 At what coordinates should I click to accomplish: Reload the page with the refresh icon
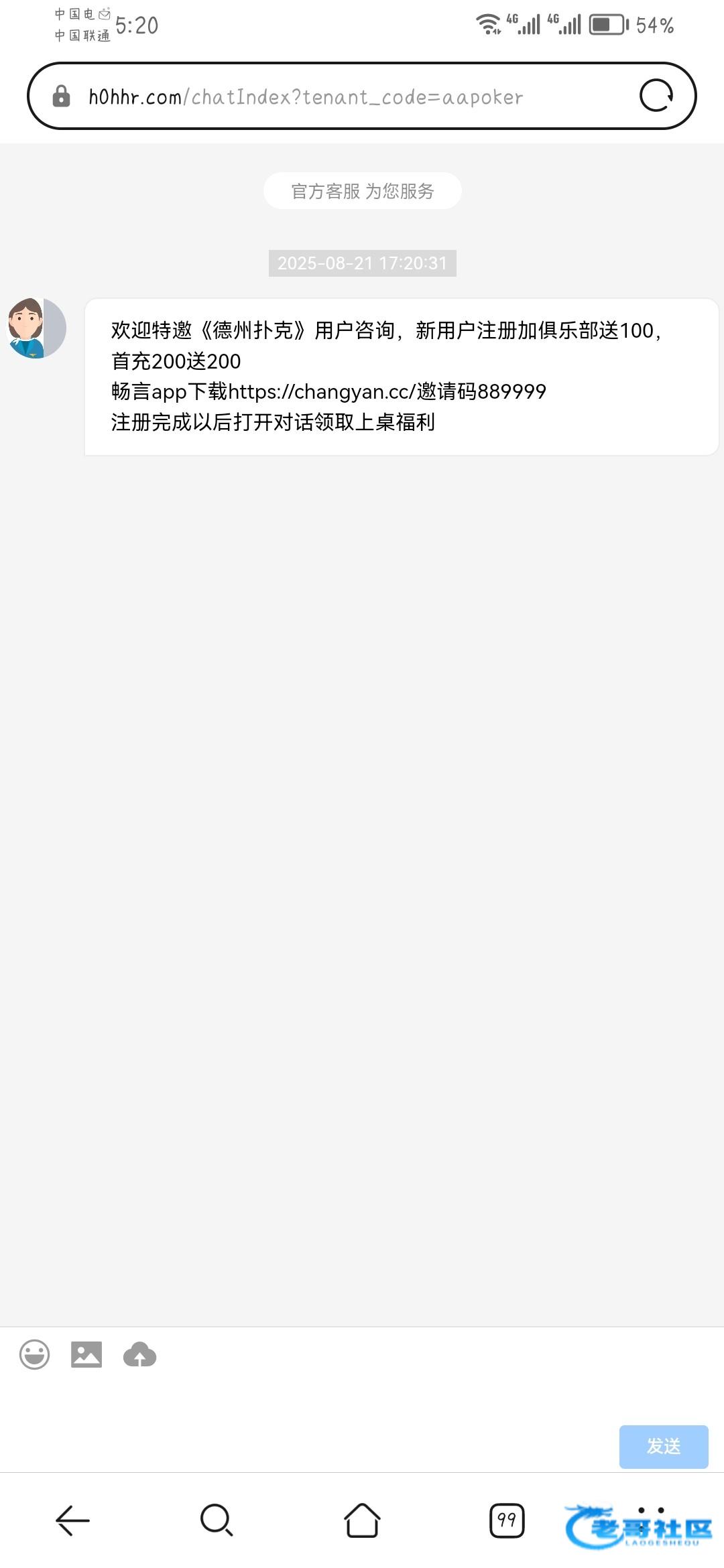pos(656,95)
